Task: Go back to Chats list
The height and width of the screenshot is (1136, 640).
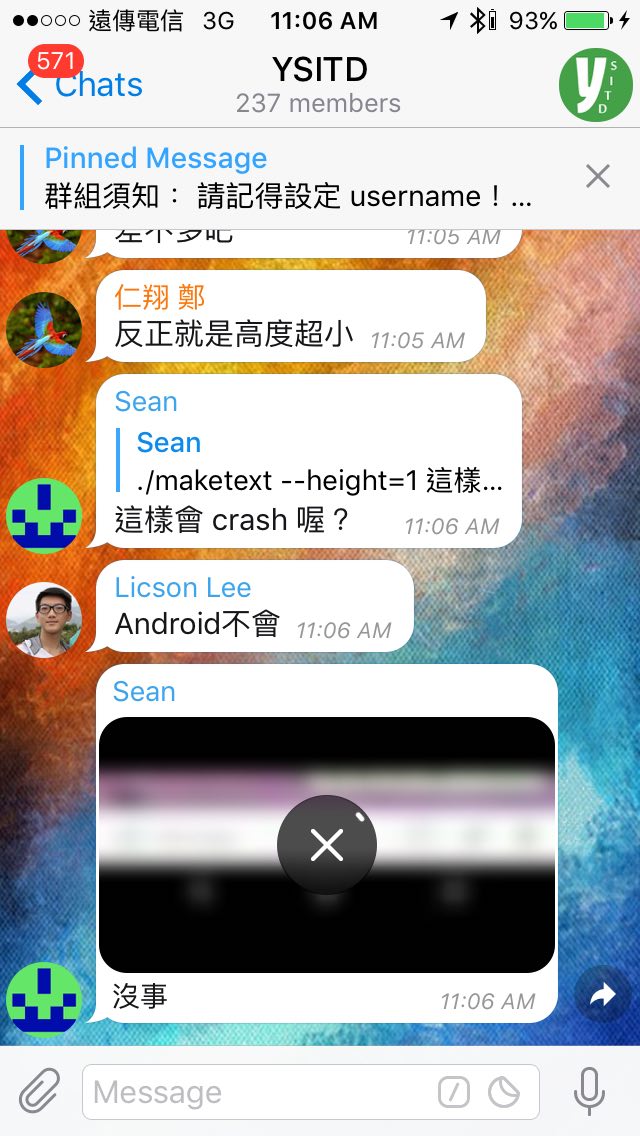Action: [80, 85]
